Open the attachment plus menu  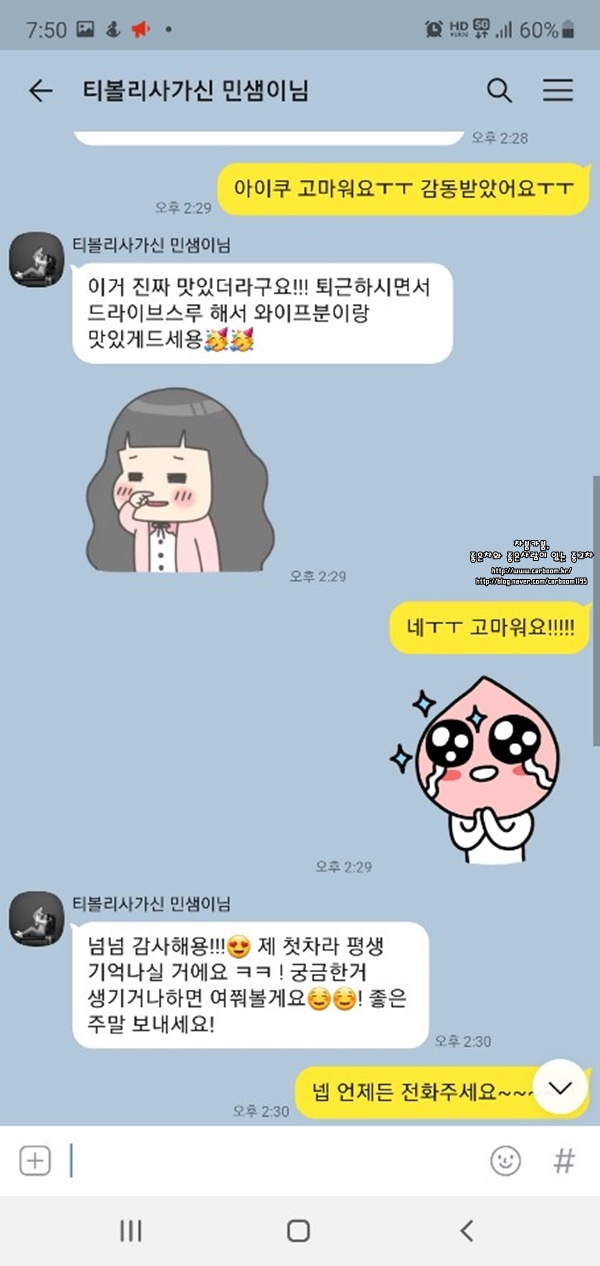35,1161
